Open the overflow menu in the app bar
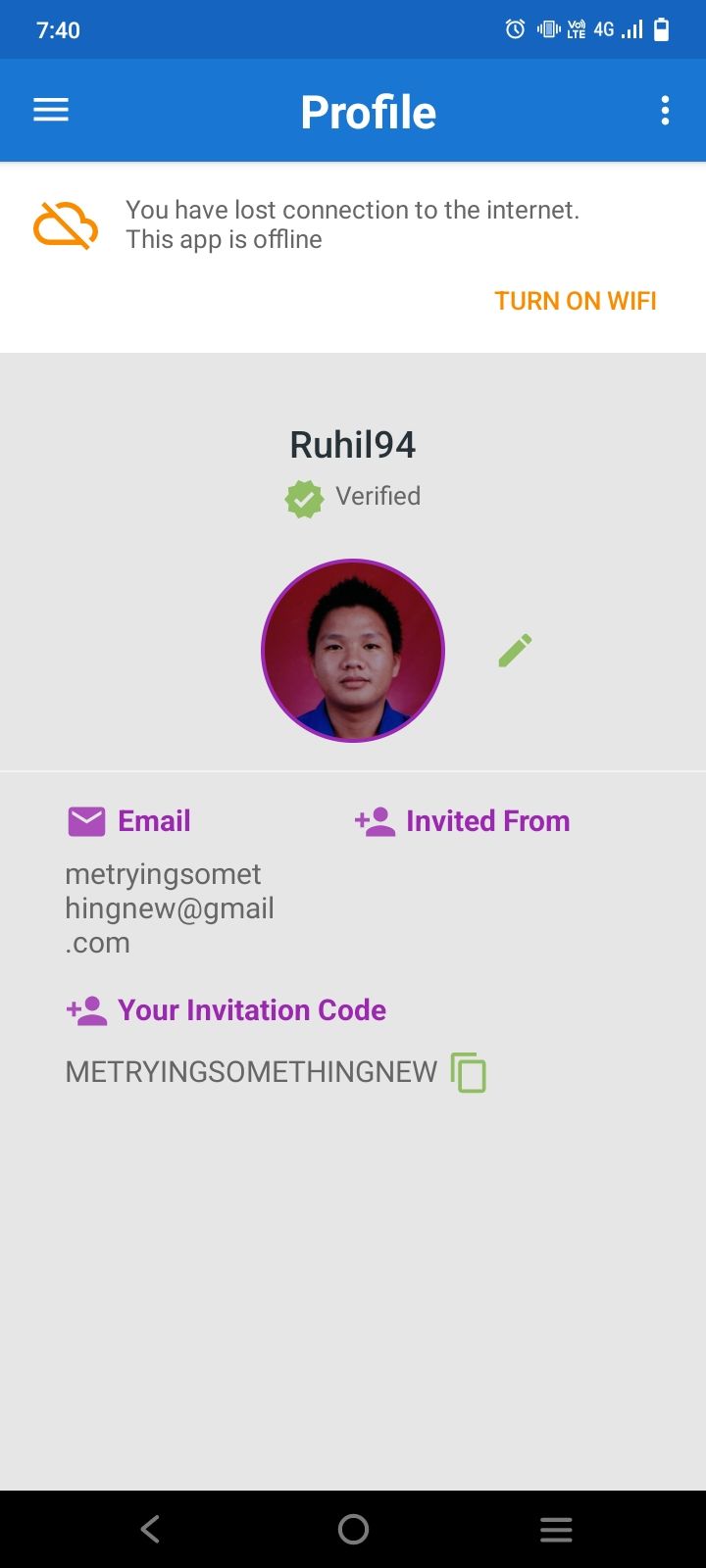The height and width of the screenshot is (1568, 706). click(x=665, y=111)
